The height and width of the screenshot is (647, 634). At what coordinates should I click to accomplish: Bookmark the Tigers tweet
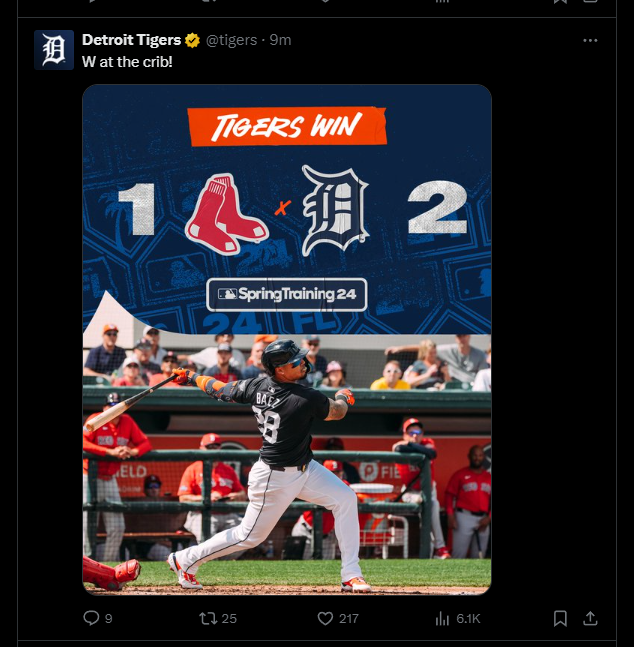pos(561,618)
